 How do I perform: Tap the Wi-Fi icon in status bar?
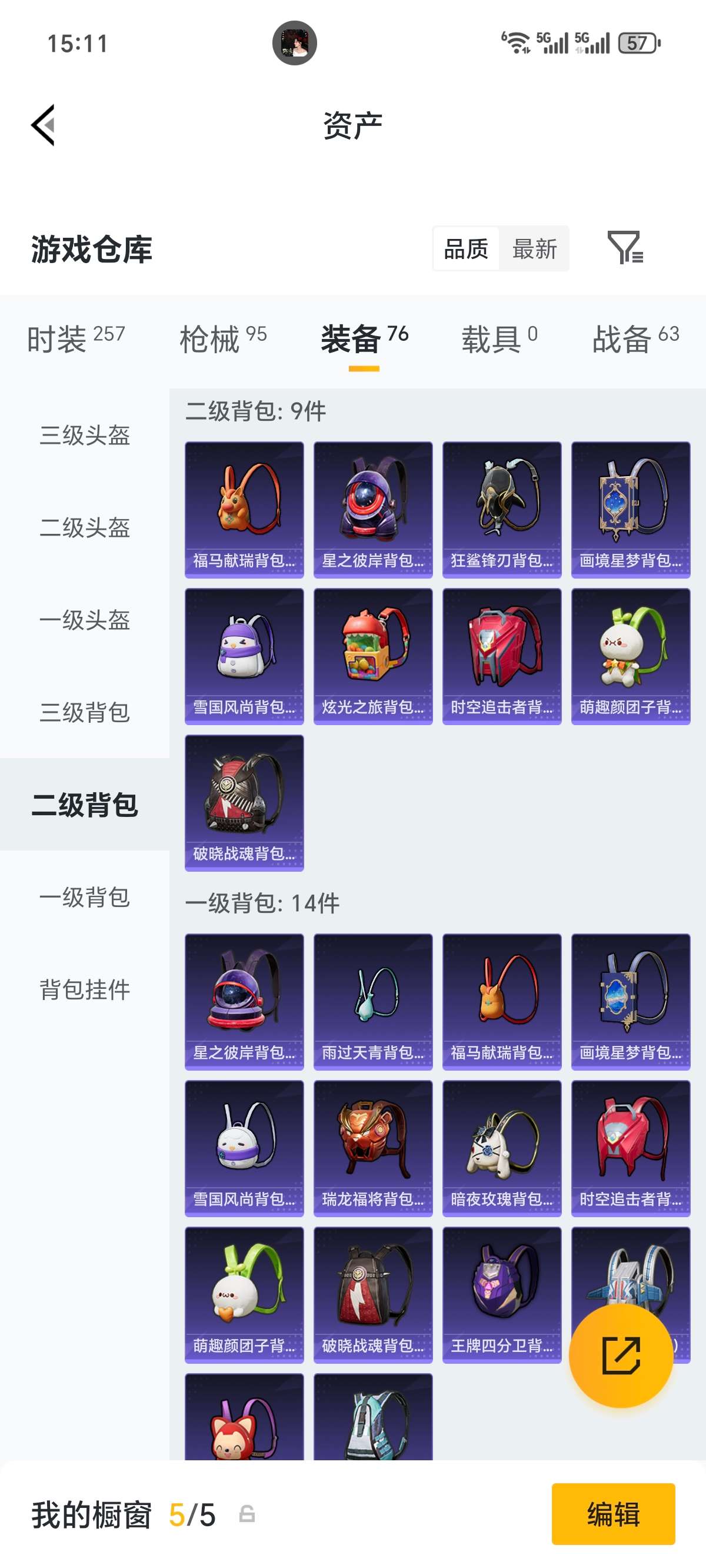click(517, 44)
